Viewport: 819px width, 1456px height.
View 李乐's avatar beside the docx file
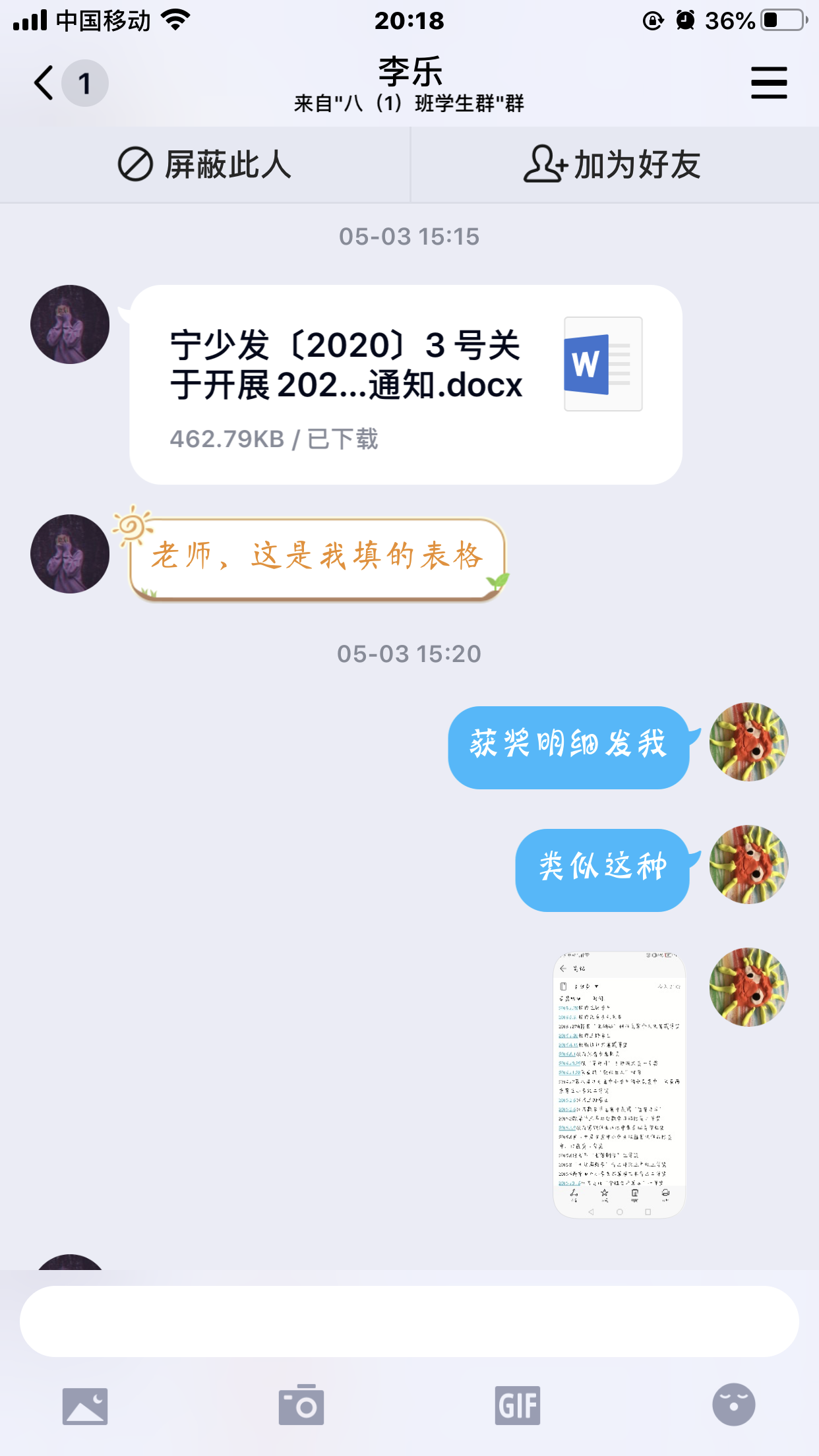click(x=70, y=324)
